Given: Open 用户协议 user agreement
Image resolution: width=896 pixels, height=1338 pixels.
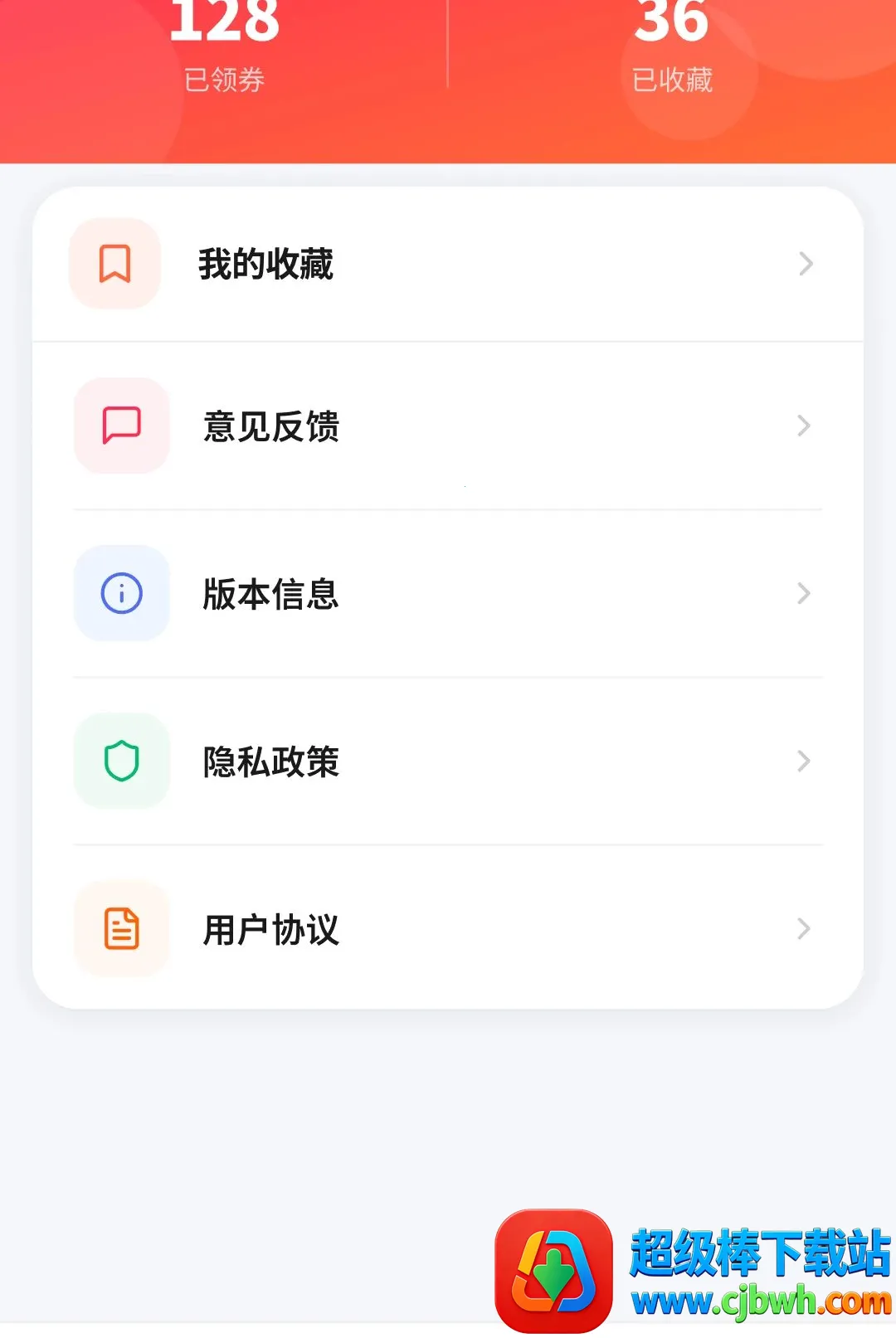Looking at the screenshot, I should tap(448, 928).
